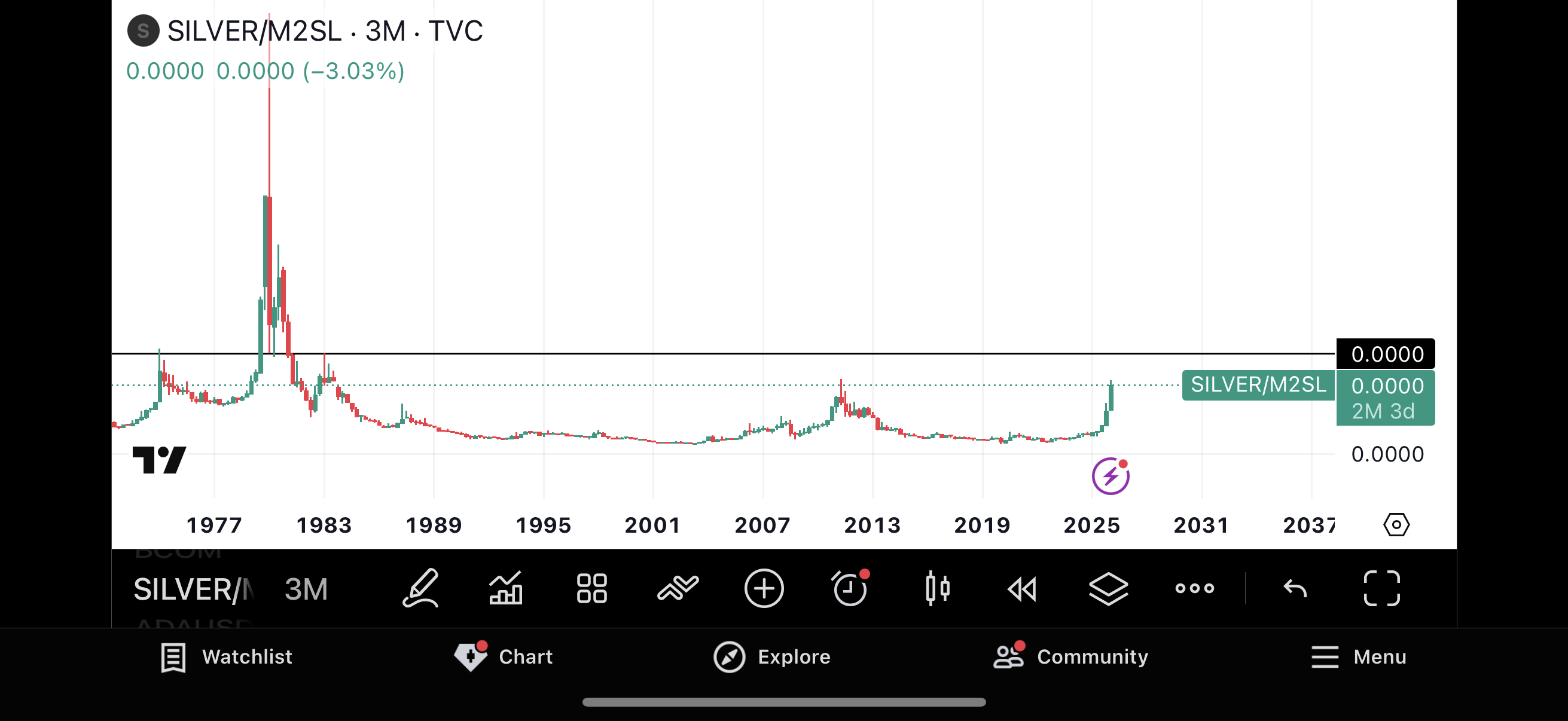
Task: Undo the last chart action
Action: click(1295, 588)
